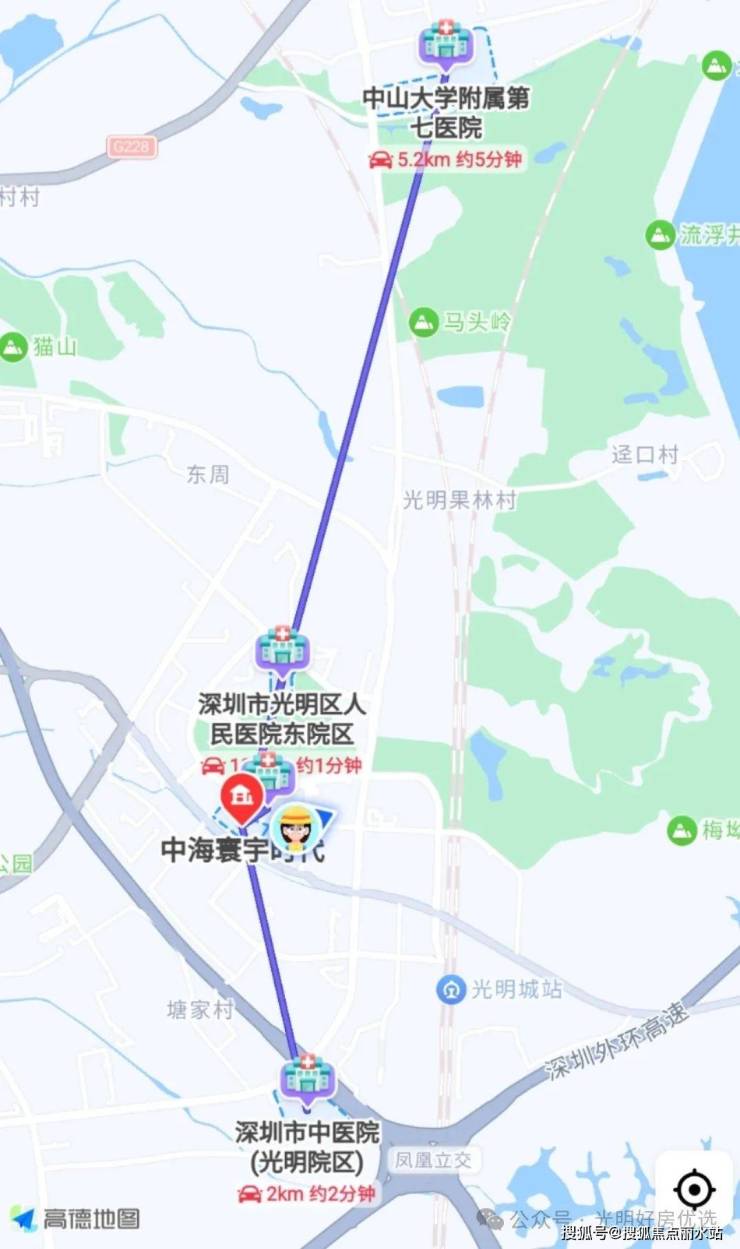Recenter map with the locate button

[x=693, y=1189]
